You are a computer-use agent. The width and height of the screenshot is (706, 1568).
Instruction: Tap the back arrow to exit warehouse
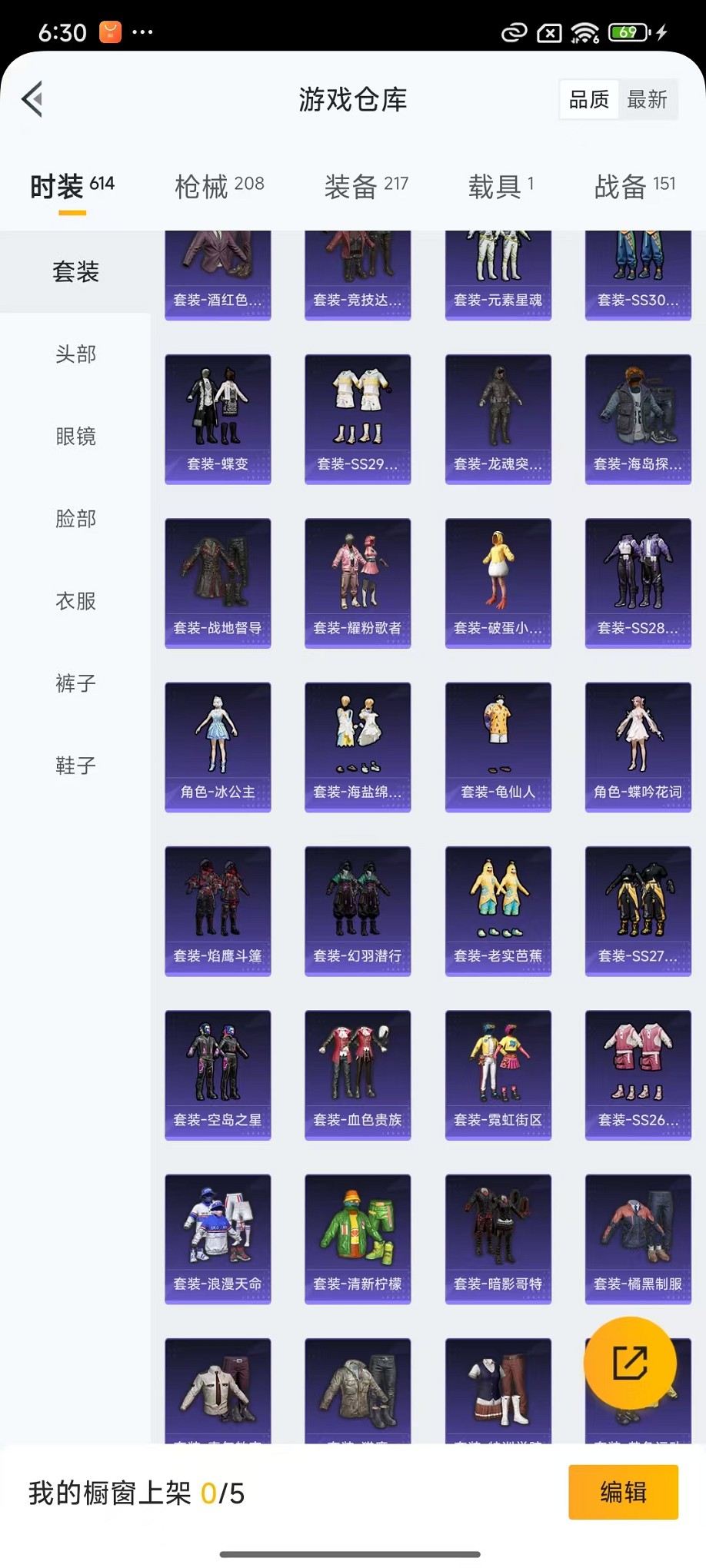tap(32, 100)
